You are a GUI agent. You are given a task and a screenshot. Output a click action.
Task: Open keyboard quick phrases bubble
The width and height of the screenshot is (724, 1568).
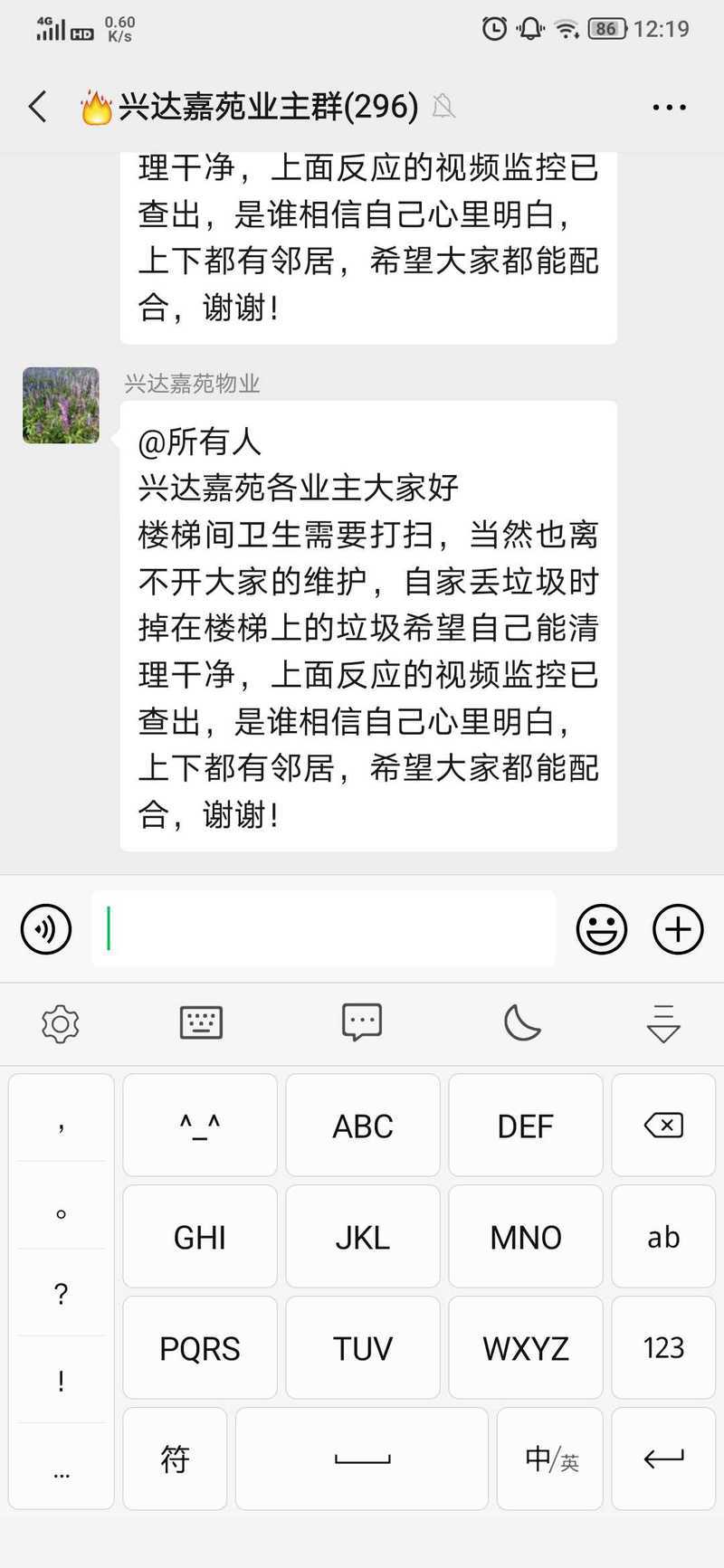point(362,1023)
